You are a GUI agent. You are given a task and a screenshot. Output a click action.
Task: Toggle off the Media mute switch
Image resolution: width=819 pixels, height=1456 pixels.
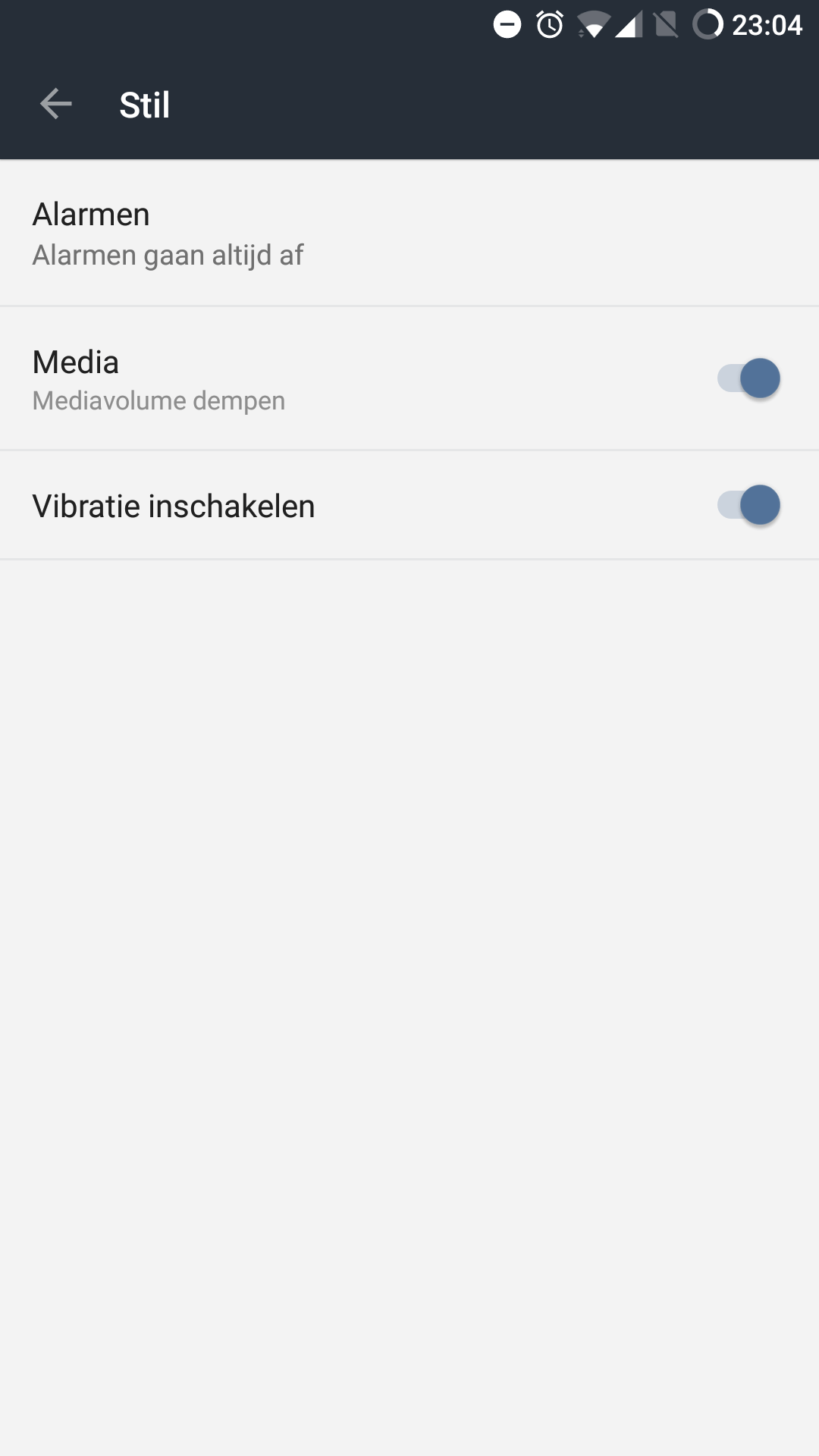point(748,378)
